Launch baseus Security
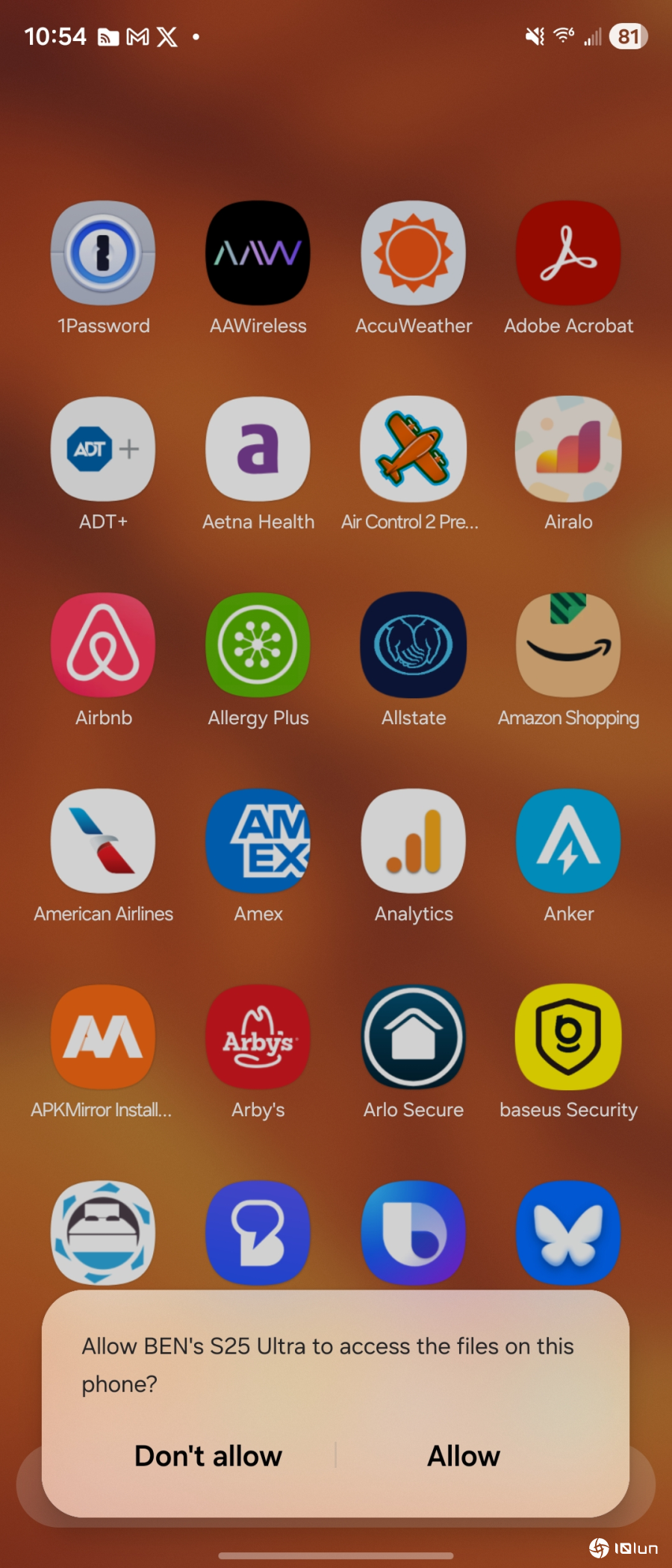The width and height of the screenshot is (672, 1568). click(568, 1038)
